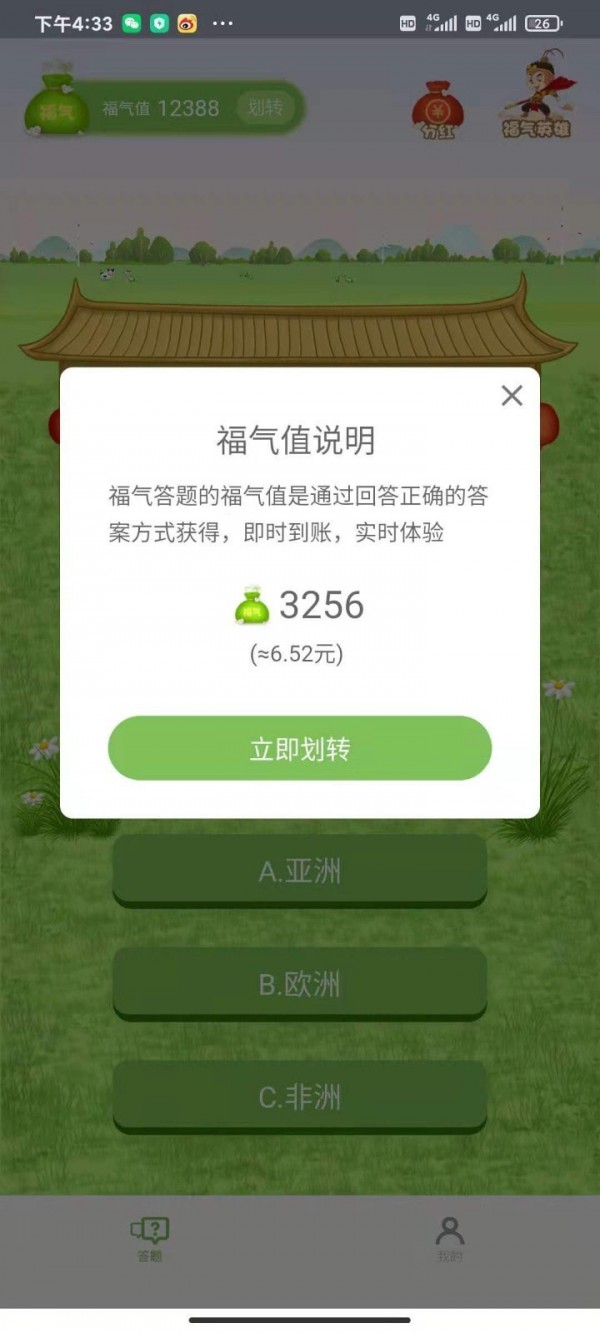Screen dimensions: 600x1333
Task: Go to the 我的 tab
Action: pos(450,1239)
